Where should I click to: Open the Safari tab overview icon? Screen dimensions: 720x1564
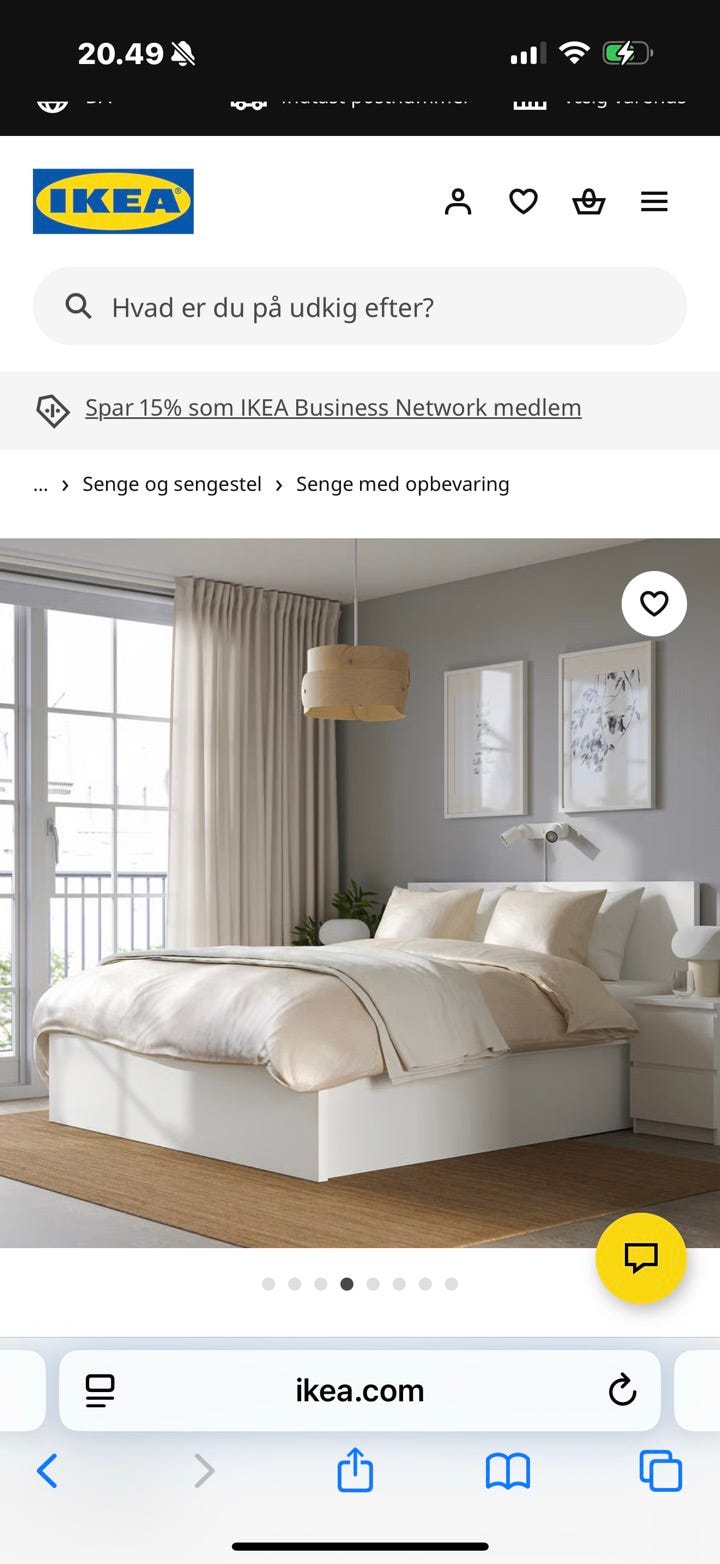(x=660, y=1471)
